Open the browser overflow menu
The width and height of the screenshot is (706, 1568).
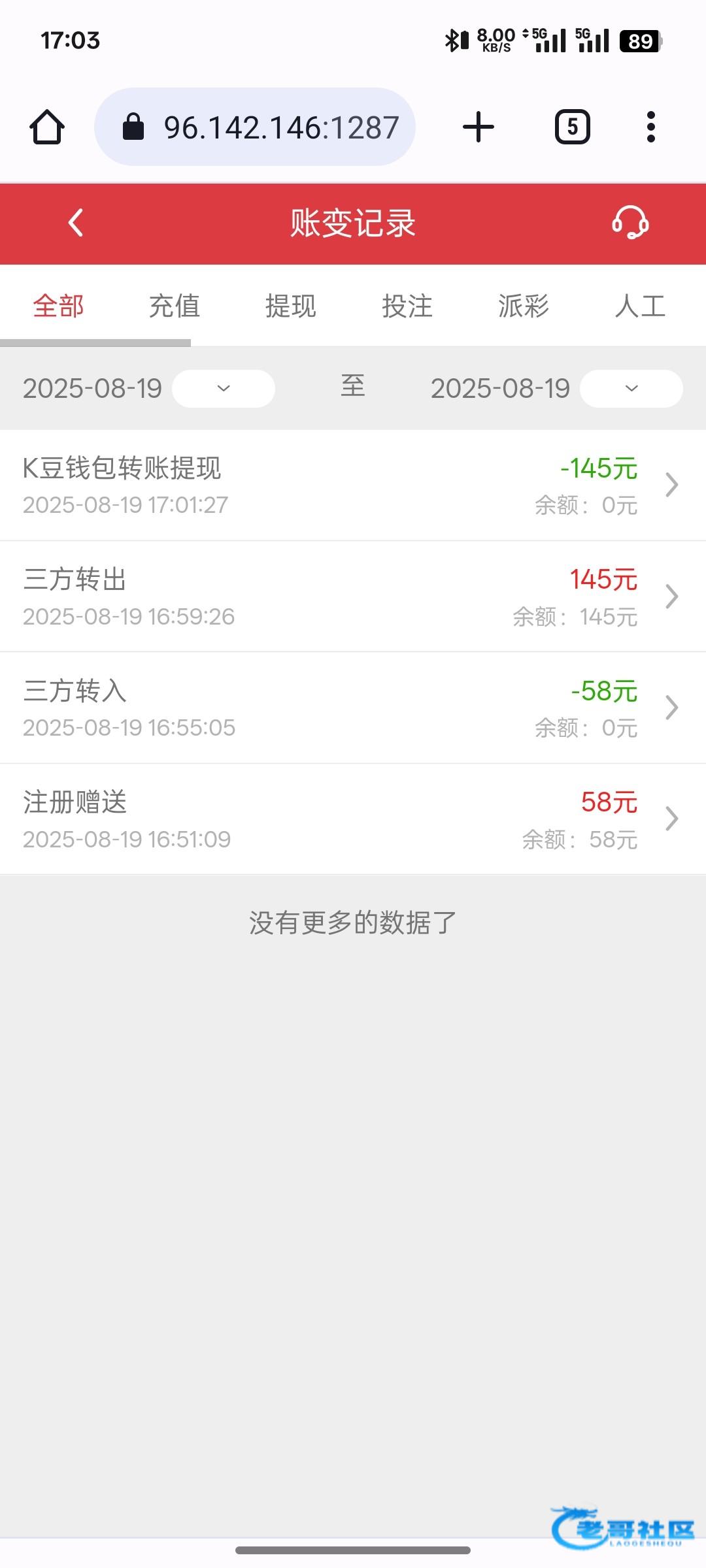click(650, 127)
